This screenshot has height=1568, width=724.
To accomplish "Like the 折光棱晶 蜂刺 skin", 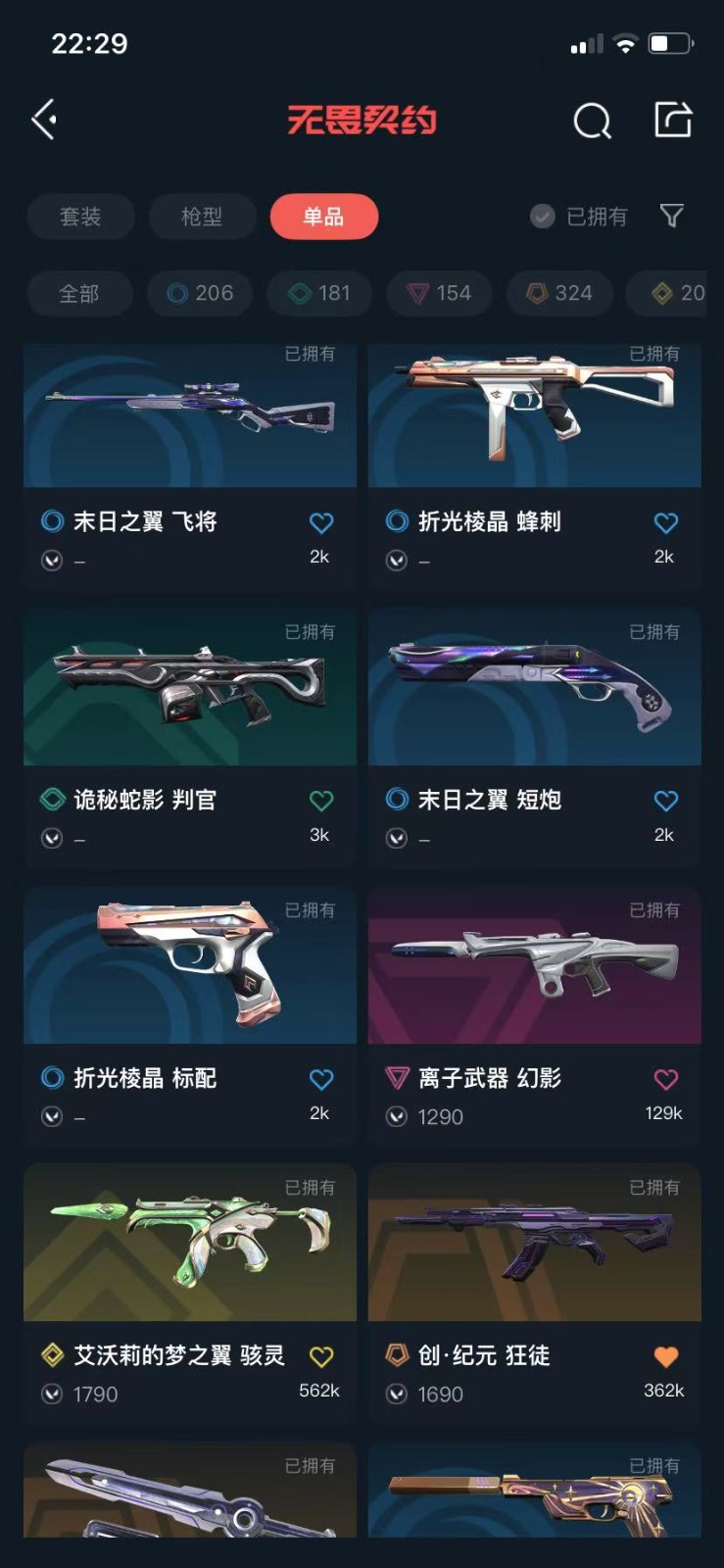I will pos(665,523).
